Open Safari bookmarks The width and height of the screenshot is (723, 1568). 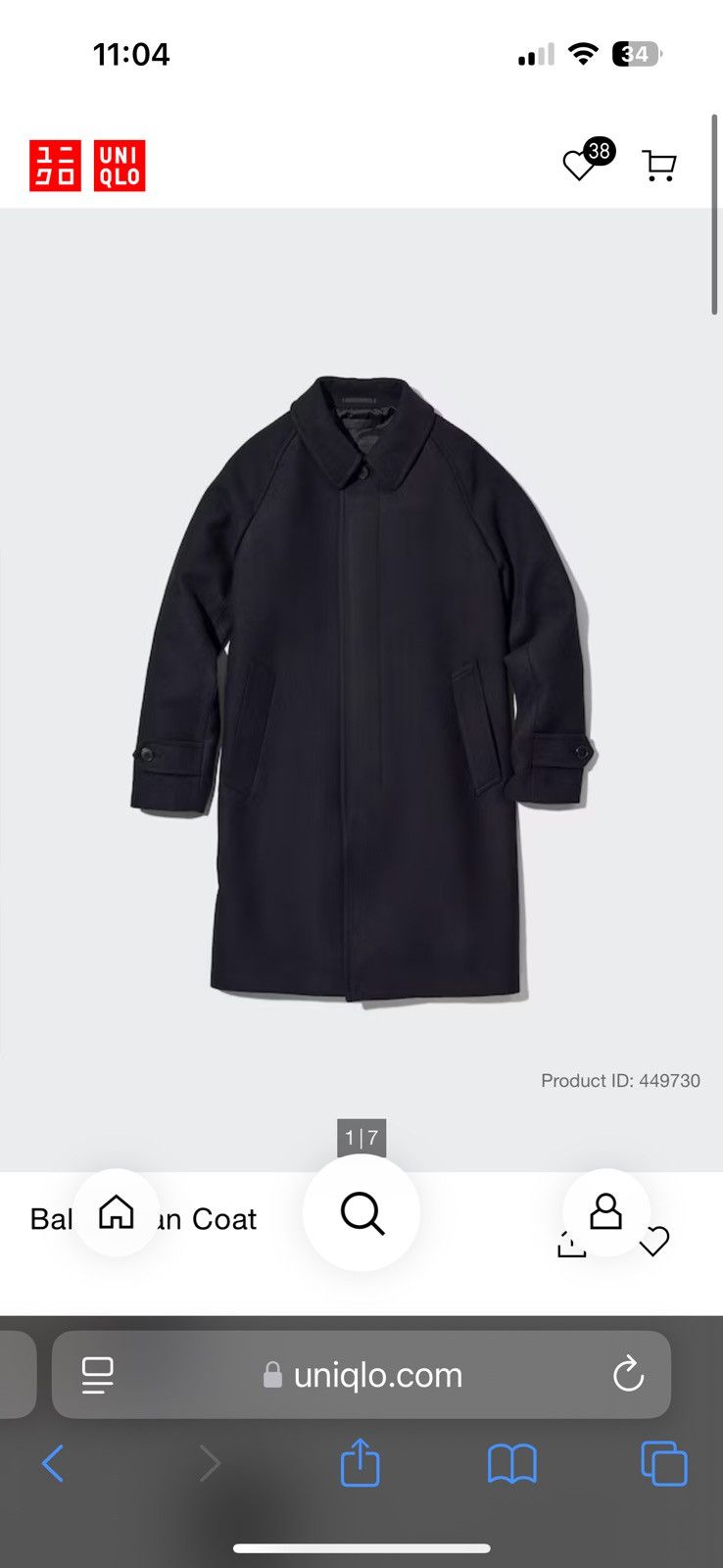click(x=512, y=1464)
